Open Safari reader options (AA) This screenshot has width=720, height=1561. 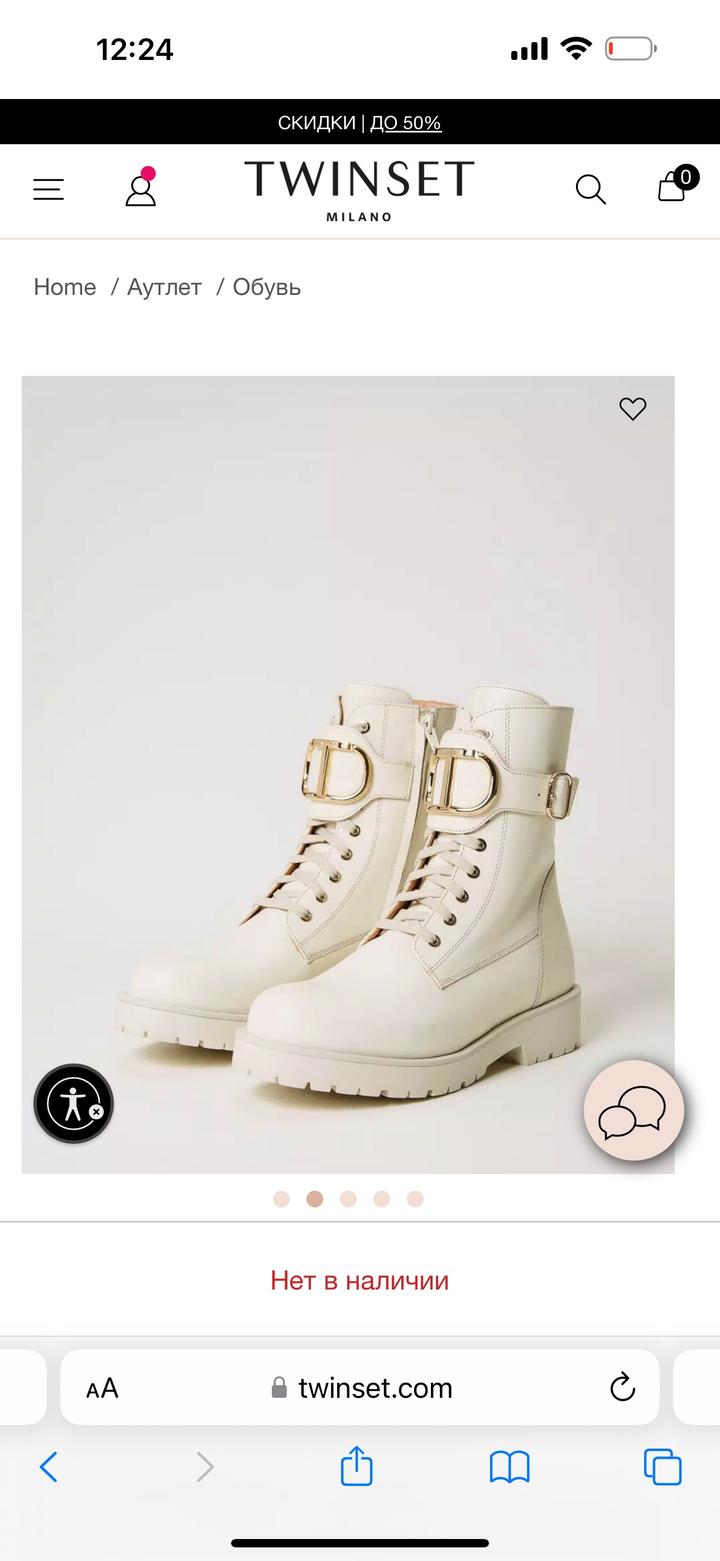point(102,1388)
